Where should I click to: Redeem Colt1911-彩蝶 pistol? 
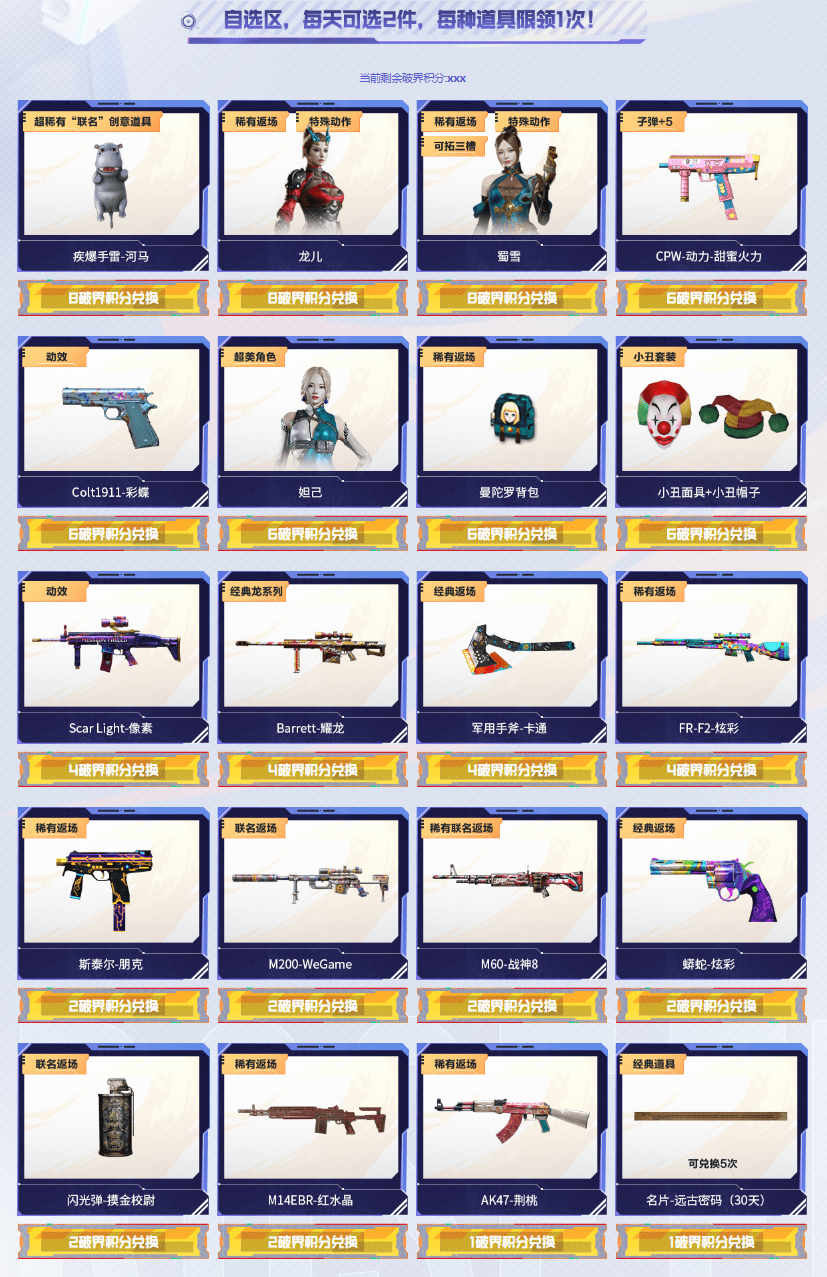point(113,534)
